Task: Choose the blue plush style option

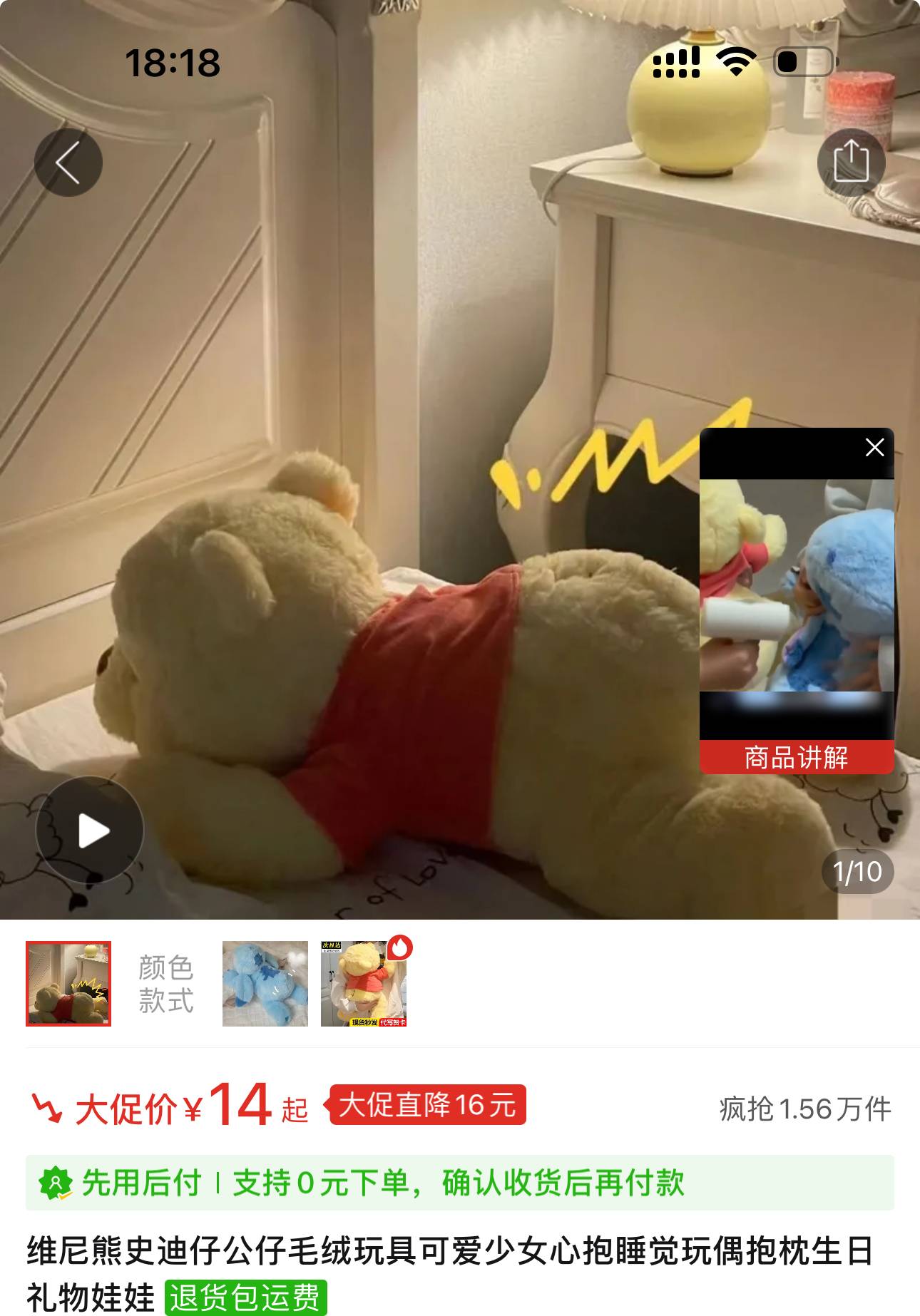Action: point(265,984)
